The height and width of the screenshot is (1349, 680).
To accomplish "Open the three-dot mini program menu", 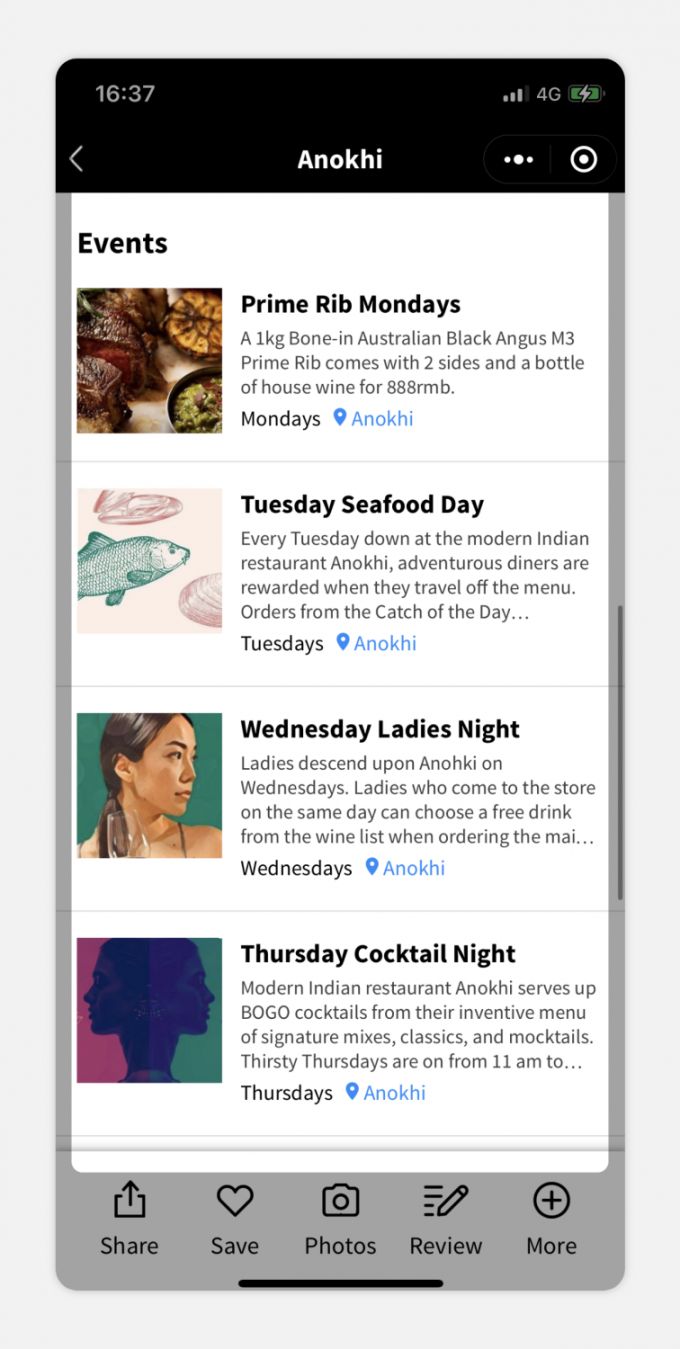I will 518,160.
